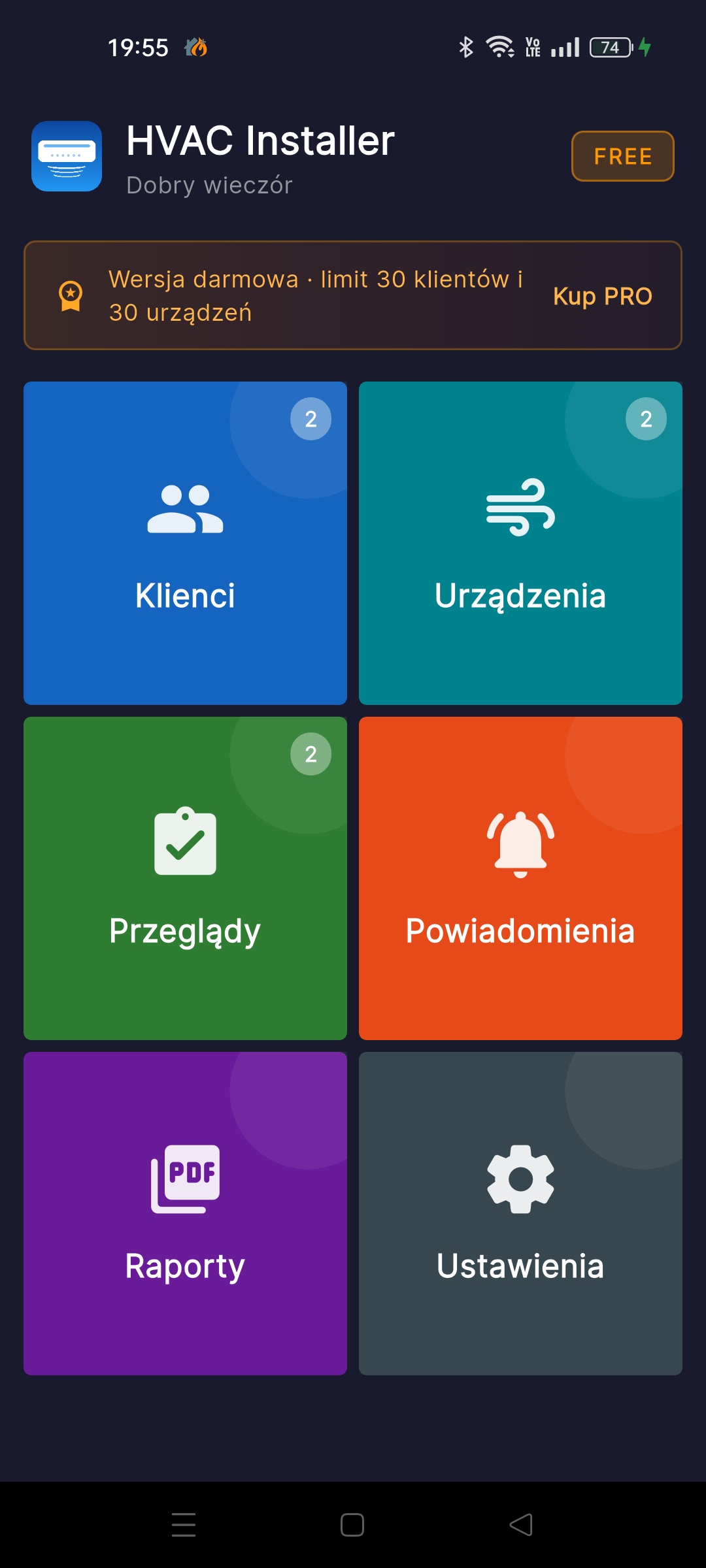The height and width of the screenshot is (1568, 706).
Task: Tap the counter badge on the Klienci tile
Action: (x=311, y=419)
